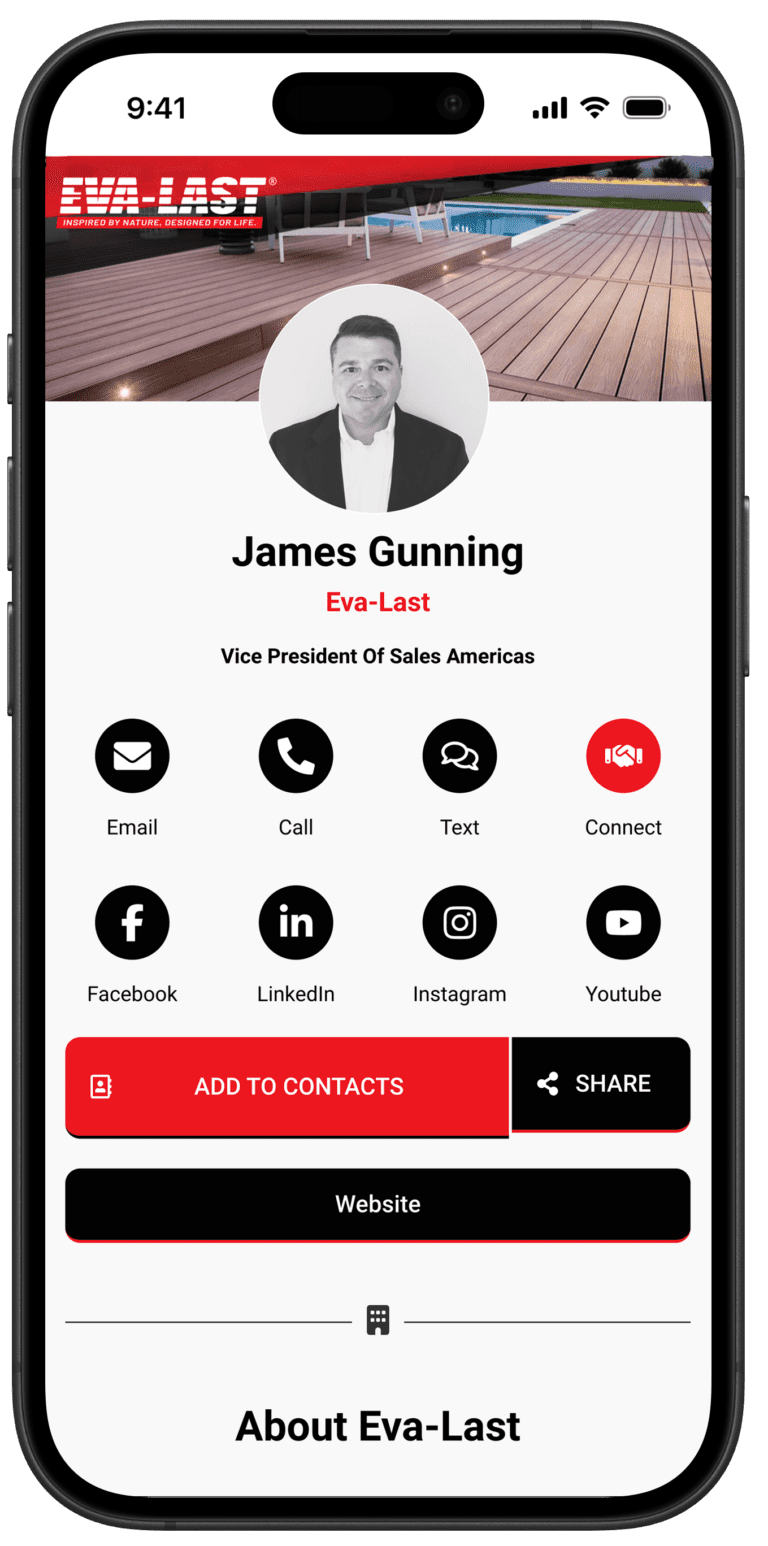Share this business card
The width and height of the screenshot is (768, 1546).
click(600, 1084)
